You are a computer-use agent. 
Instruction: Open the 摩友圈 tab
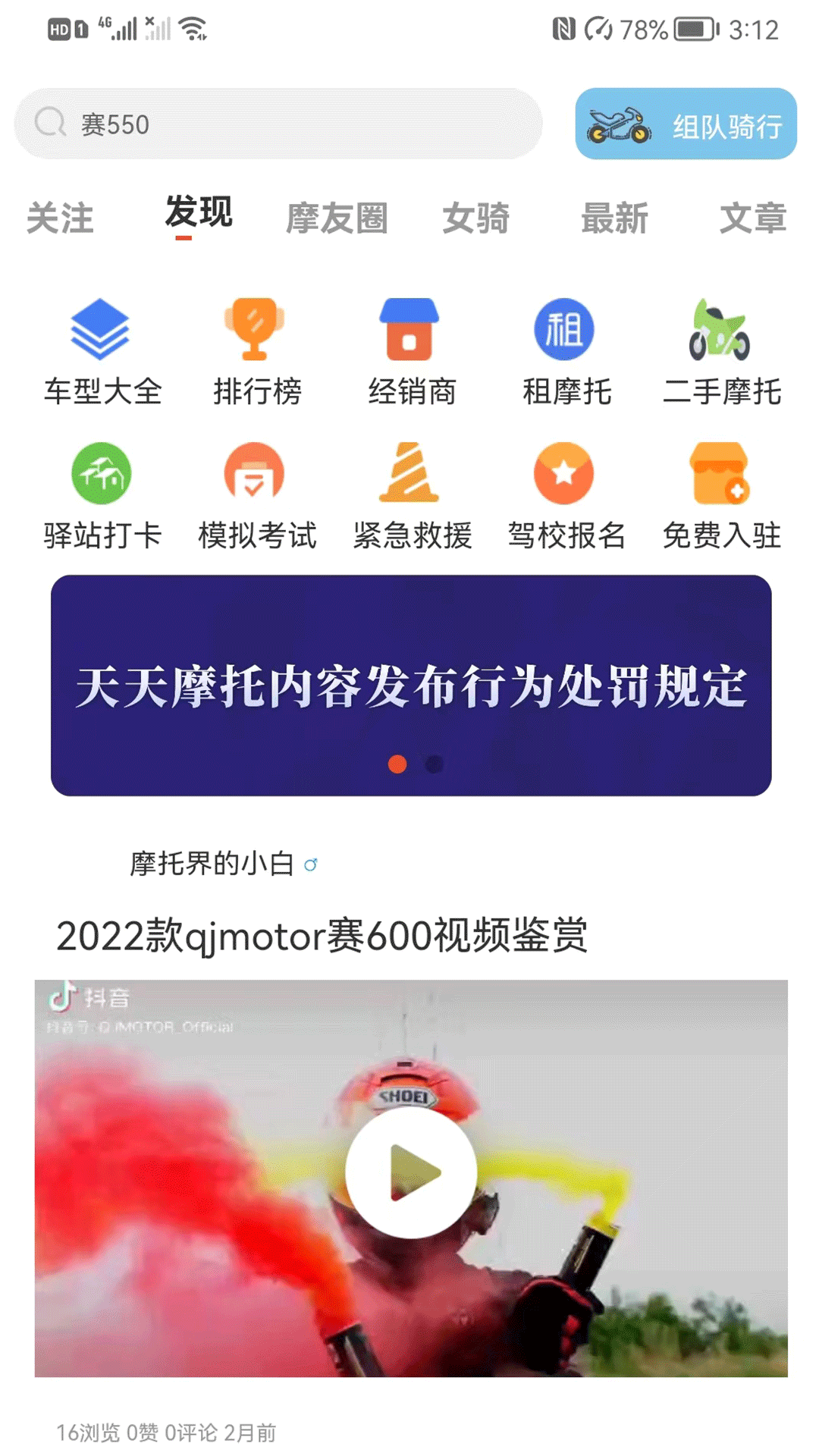pyautogui.click(x=337, y=220)
